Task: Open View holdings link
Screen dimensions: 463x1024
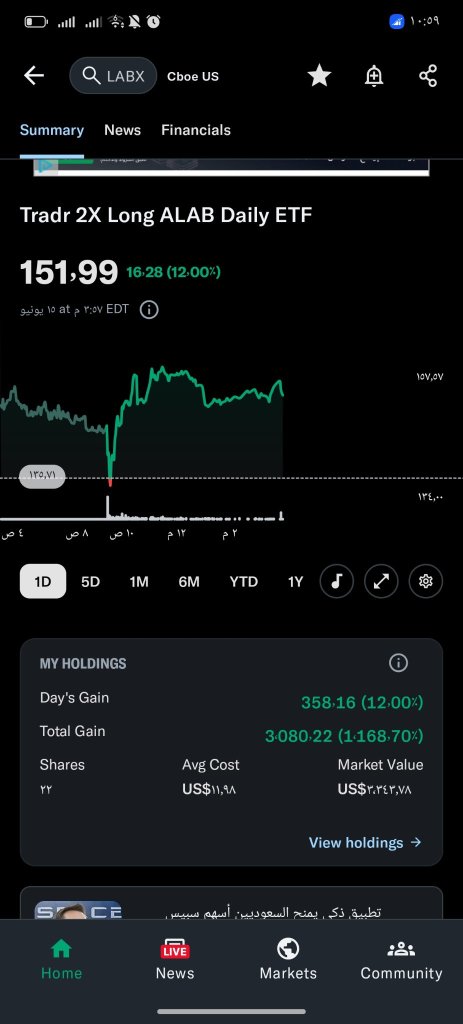Action: coord(365,842)
